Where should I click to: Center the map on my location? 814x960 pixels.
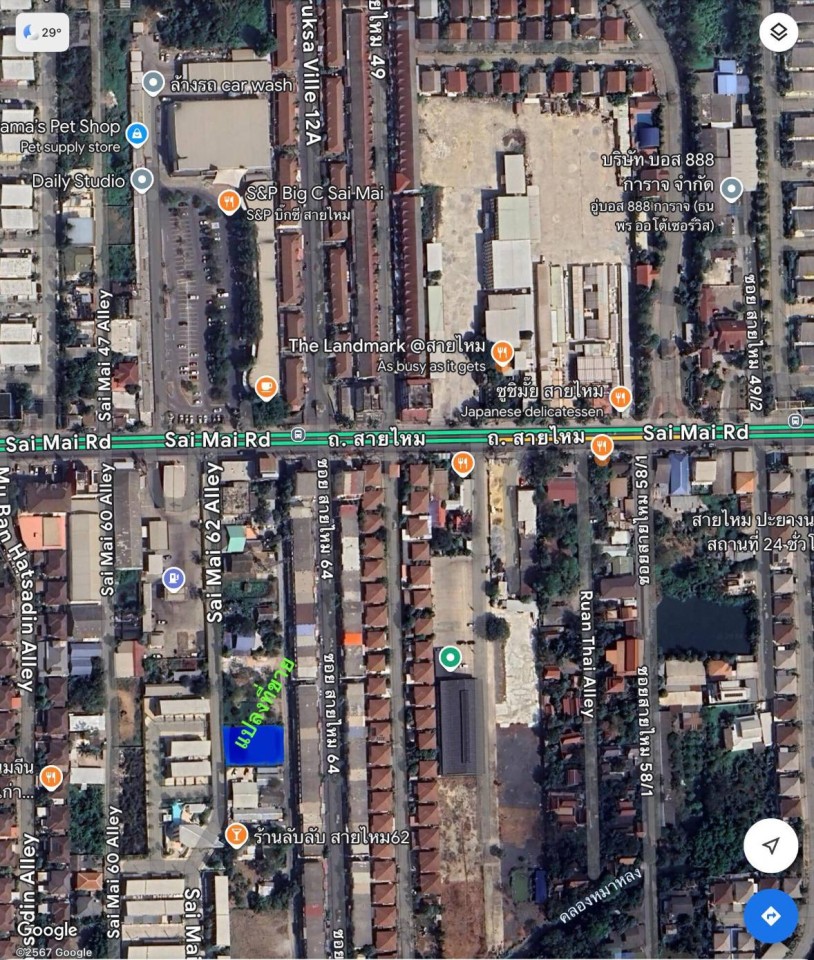click(770, 846)
